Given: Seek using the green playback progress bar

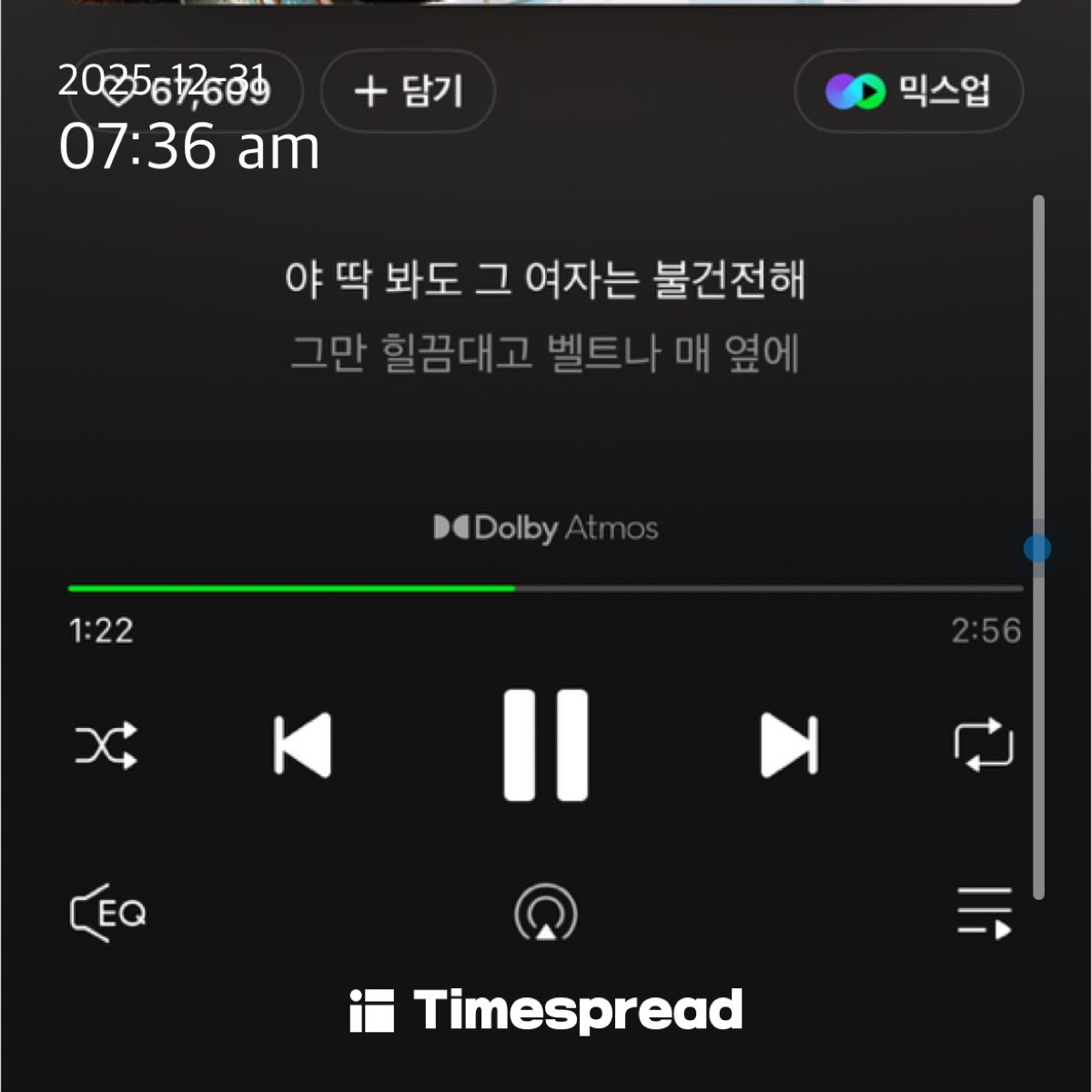Looking at the screenshot, I should [544, 589].
